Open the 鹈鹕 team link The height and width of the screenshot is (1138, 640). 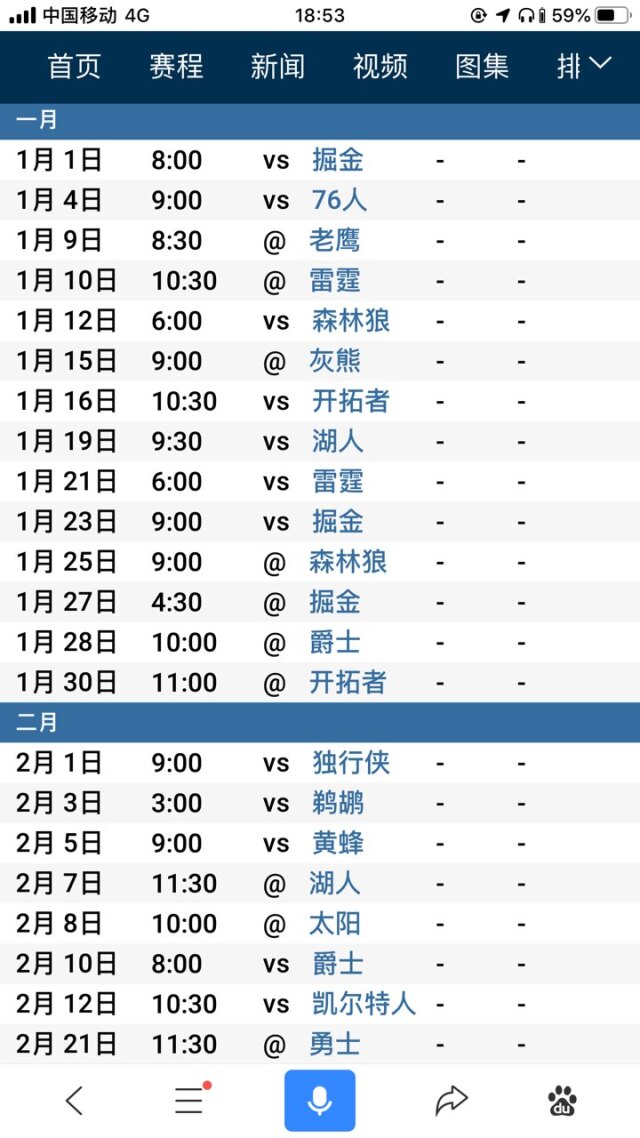click(x=338, y=803)
